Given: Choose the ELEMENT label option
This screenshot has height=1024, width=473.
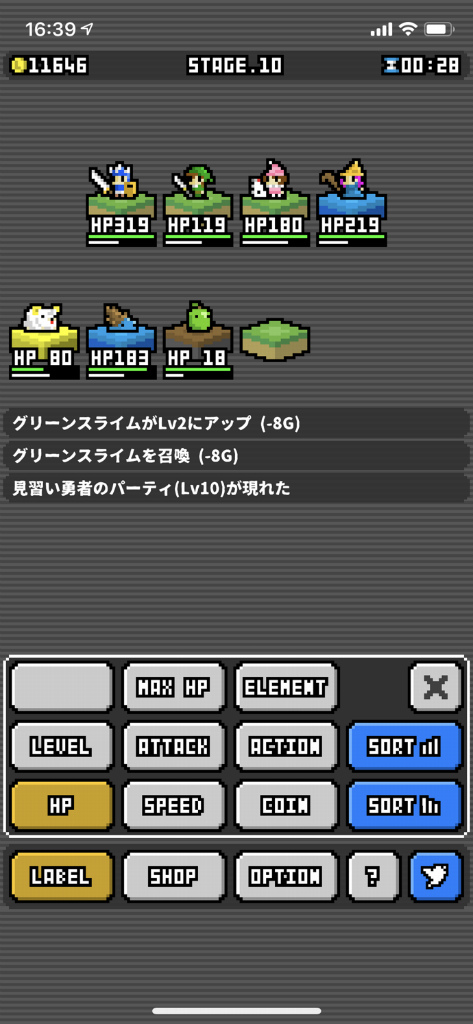Looking at the screenshot, I should [285, 687].
